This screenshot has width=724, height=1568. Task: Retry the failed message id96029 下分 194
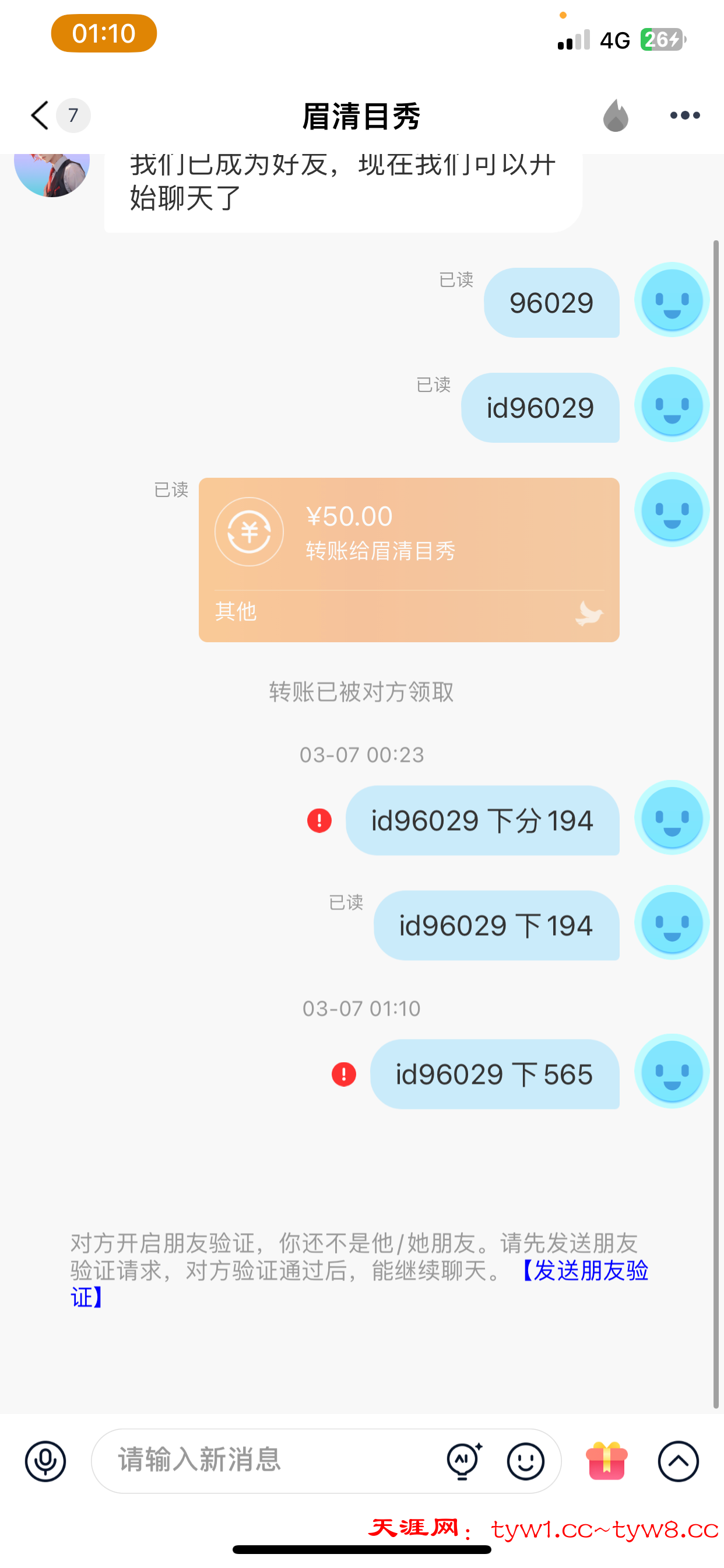pos(319,821)
